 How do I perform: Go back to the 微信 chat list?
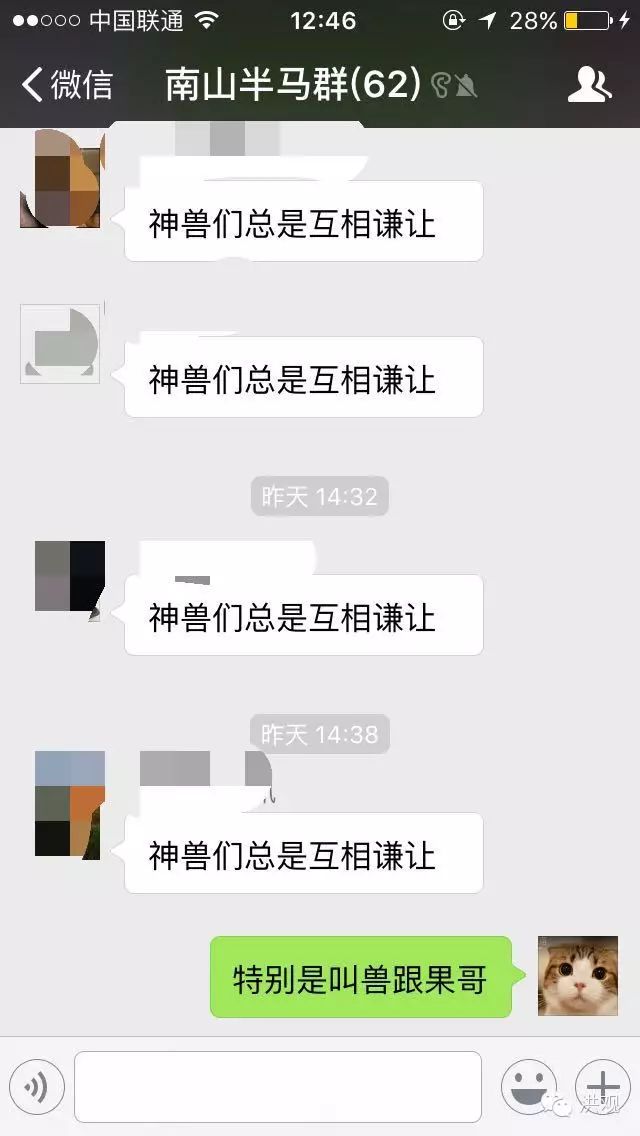point(66,85)
